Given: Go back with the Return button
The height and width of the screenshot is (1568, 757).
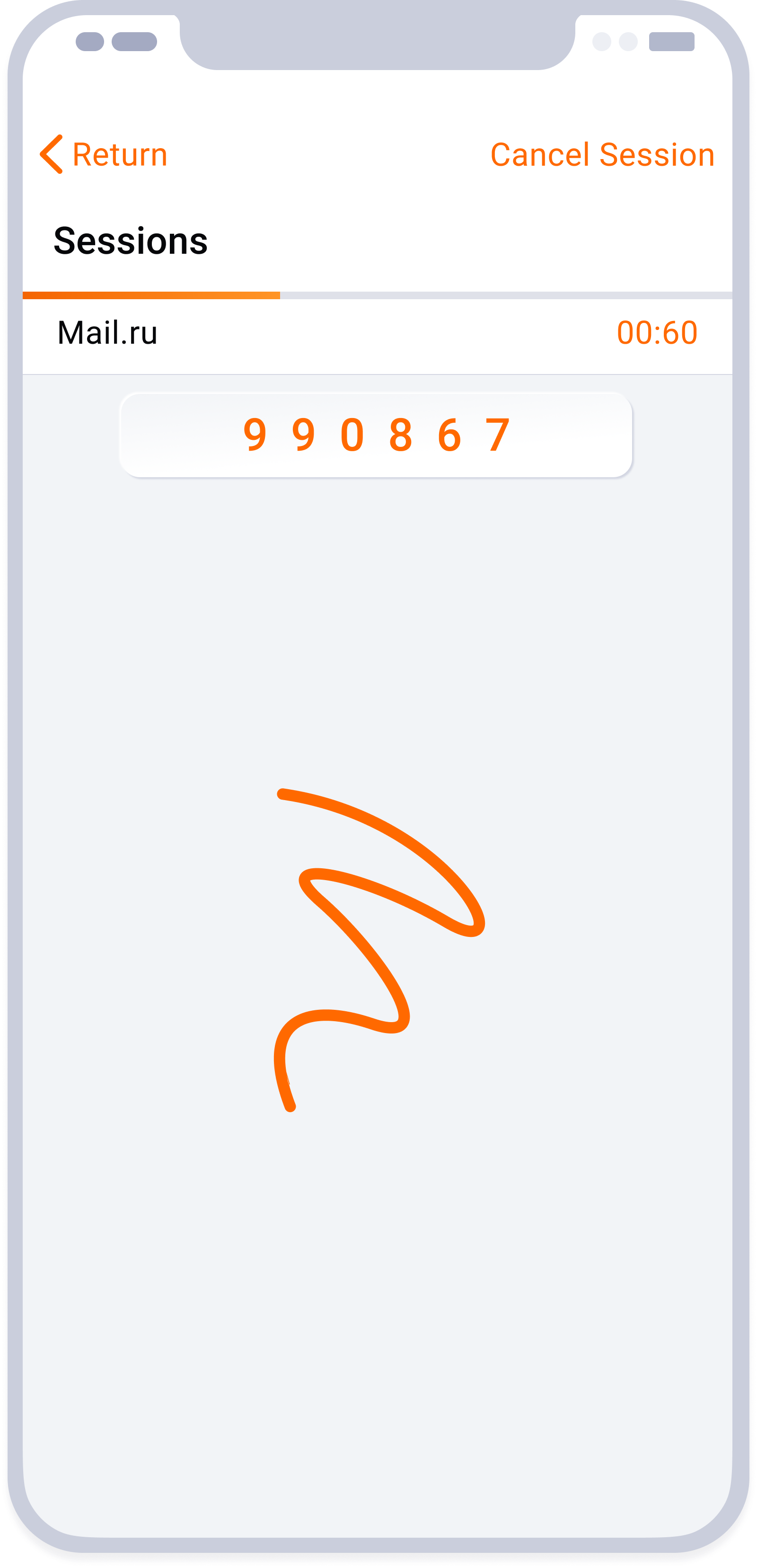Looking at the screenshot, I should point(104,155).
